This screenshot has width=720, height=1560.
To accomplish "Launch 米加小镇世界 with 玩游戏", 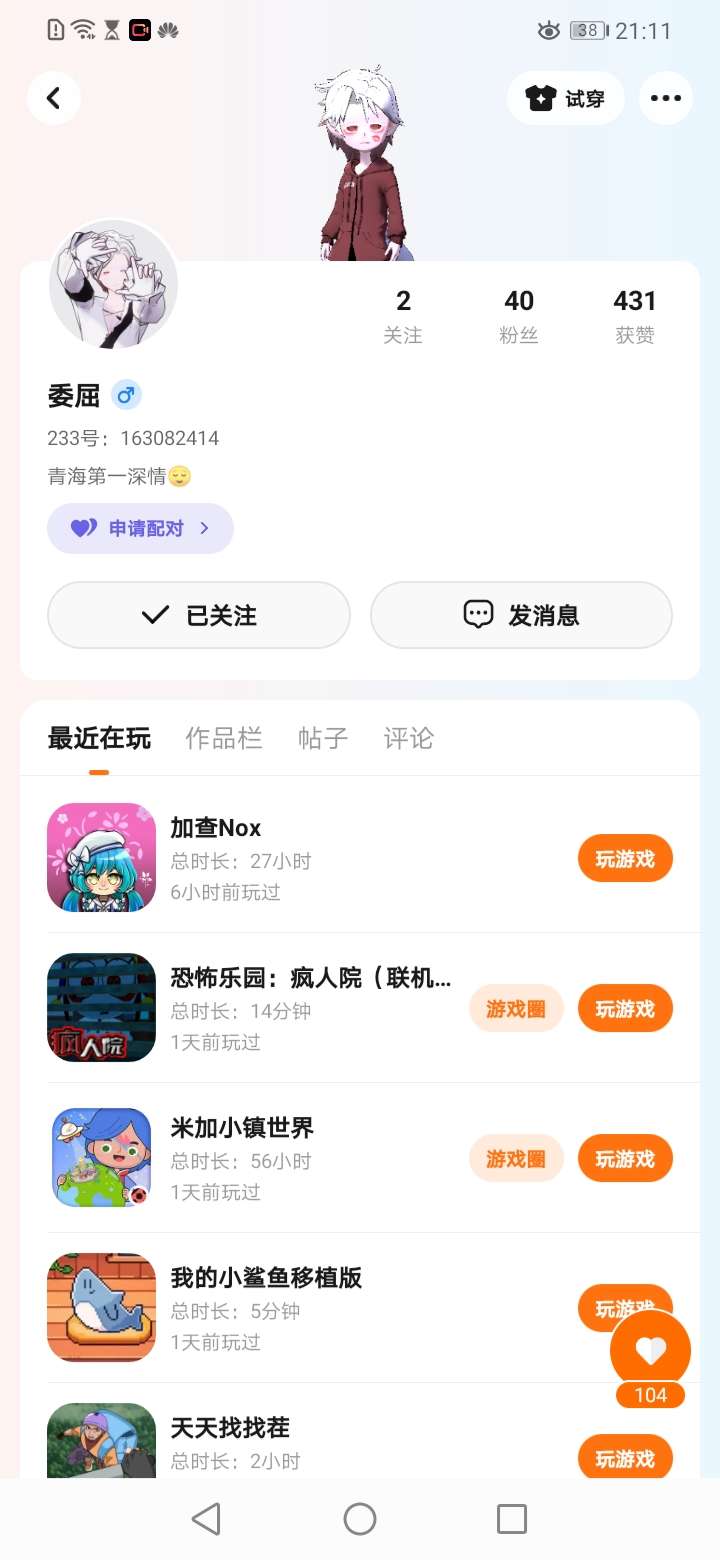I will 625,1159.
